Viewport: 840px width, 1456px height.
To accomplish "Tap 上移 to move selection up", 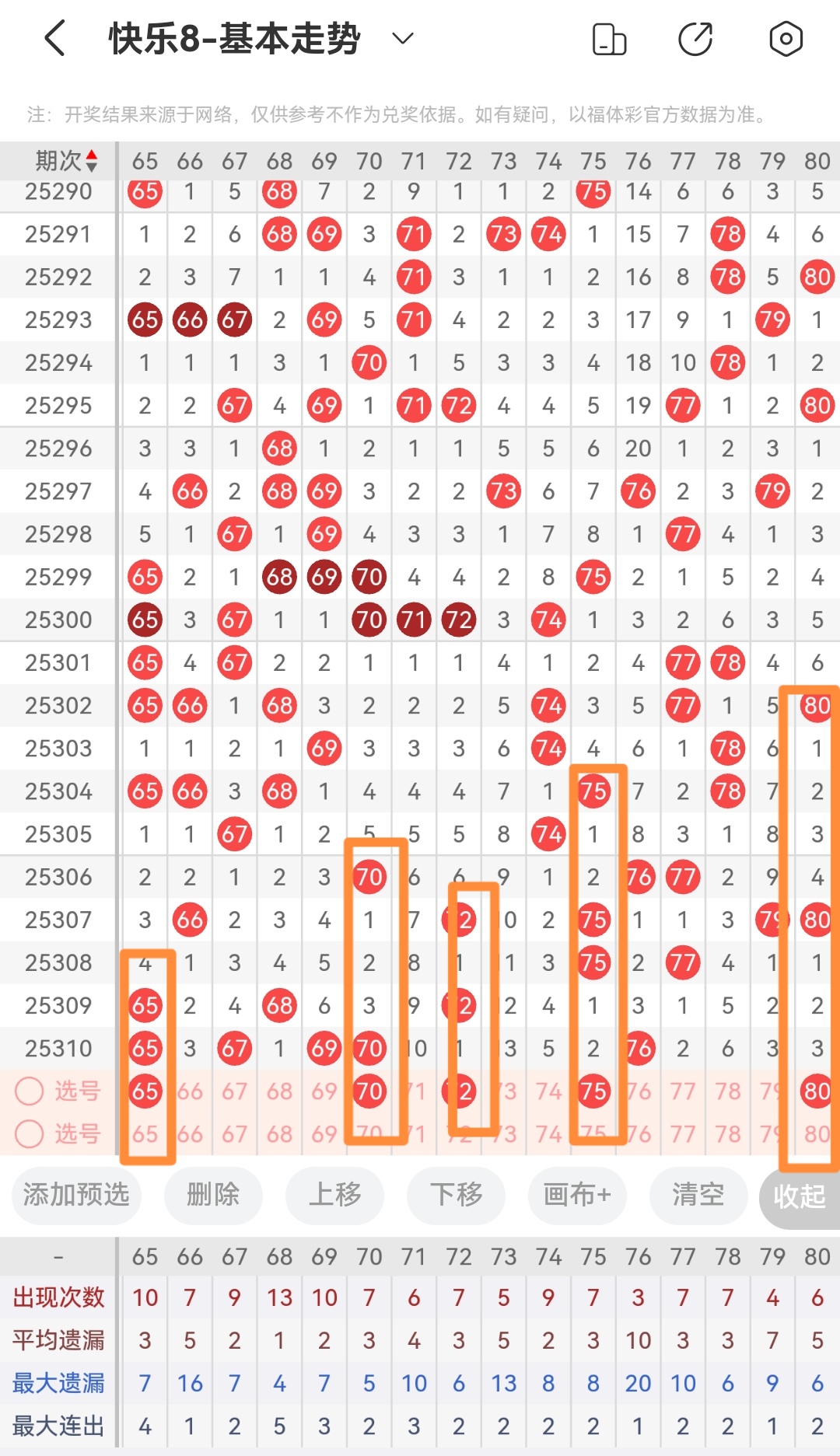I will pos(334,1194).
